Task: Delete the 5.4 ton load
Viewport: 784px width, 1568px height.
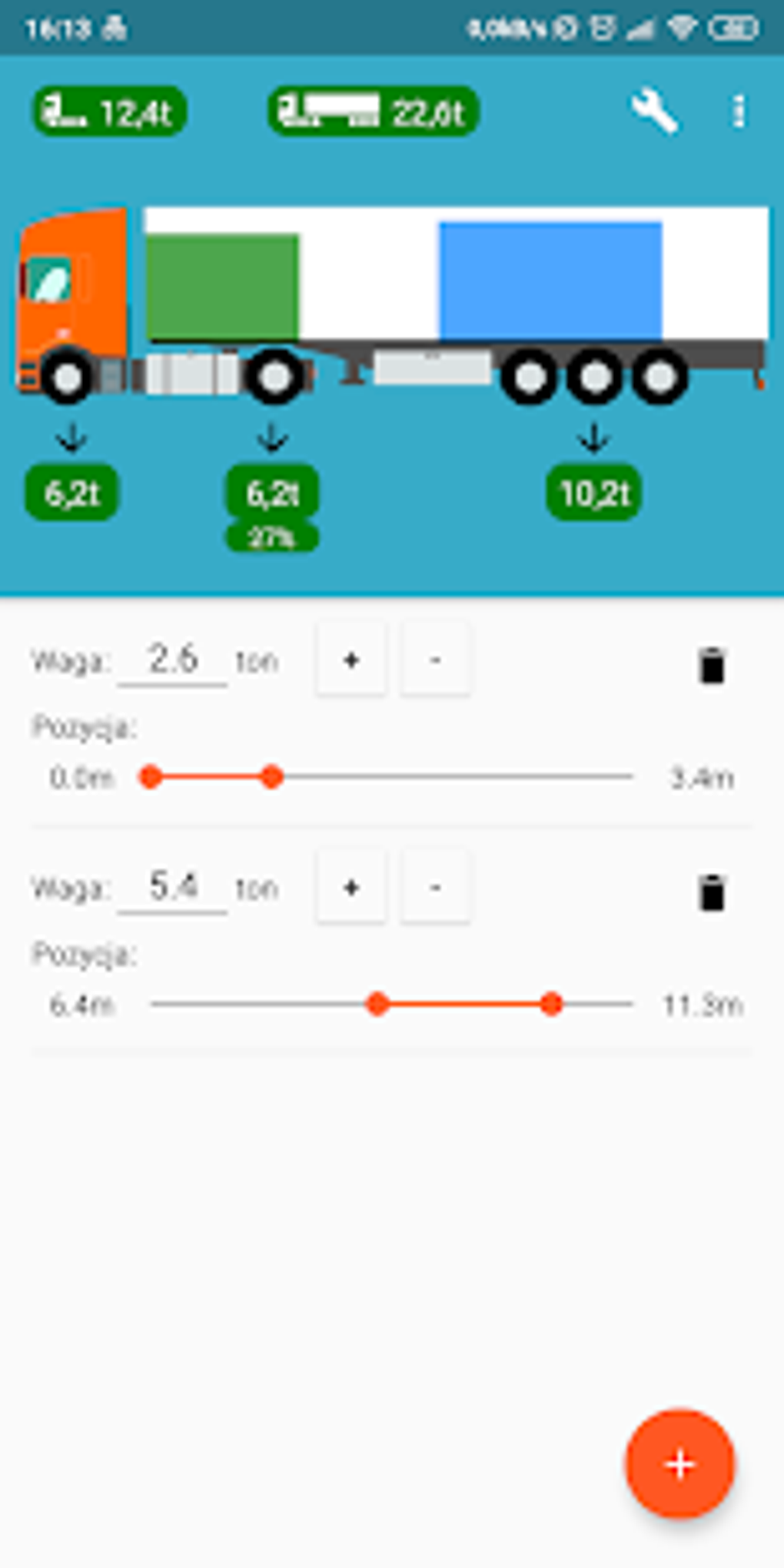Action: [x=712, y=892]
